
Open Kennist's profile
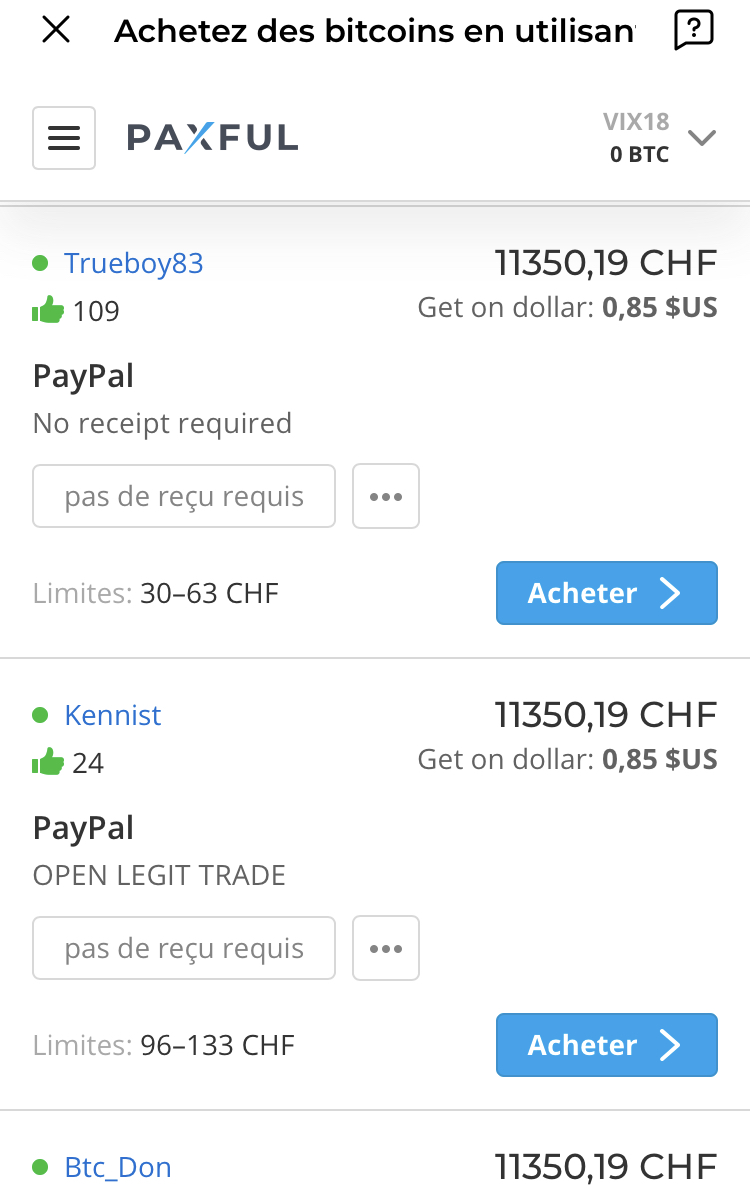113,715
